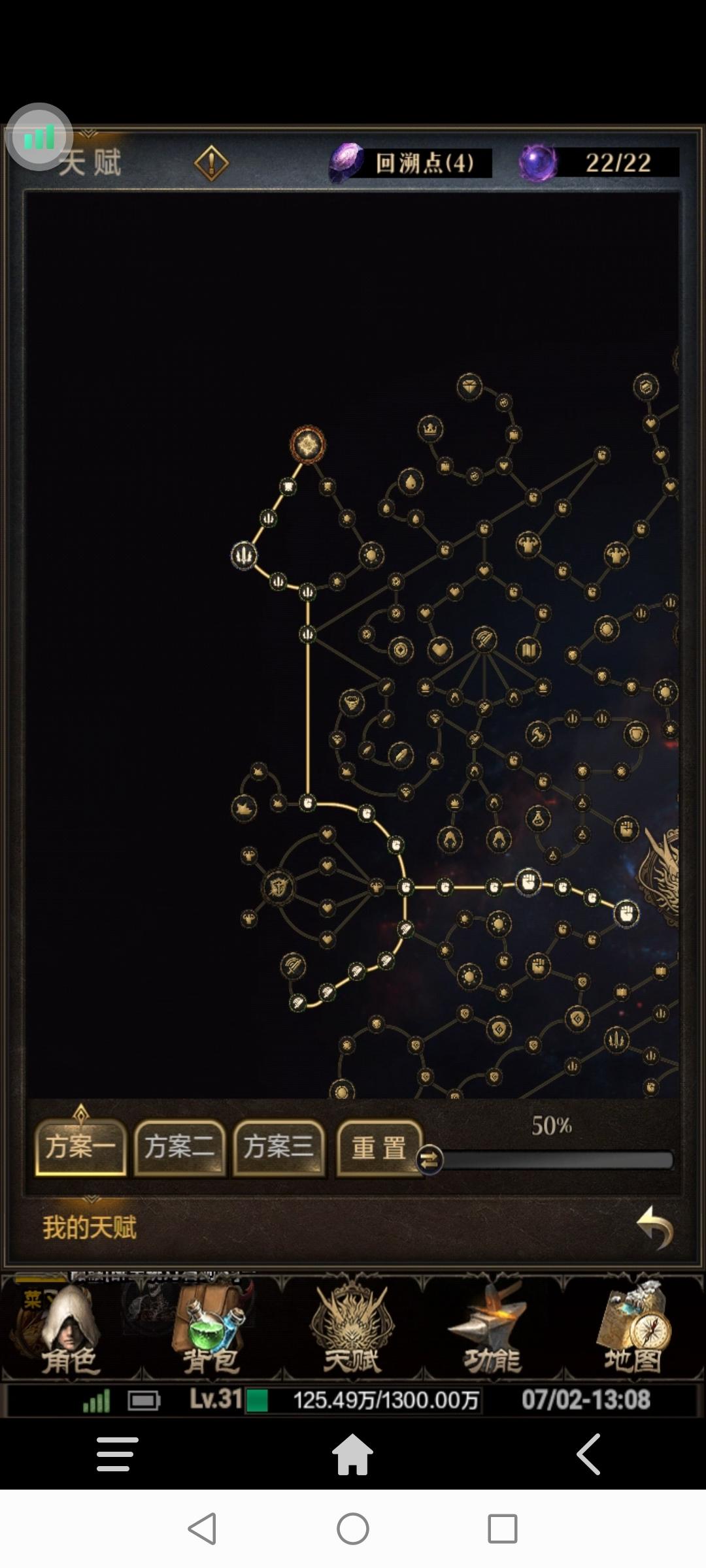Tap the in-game home icon
This screenshot has width=706, height=1568.
point(352,1454)
